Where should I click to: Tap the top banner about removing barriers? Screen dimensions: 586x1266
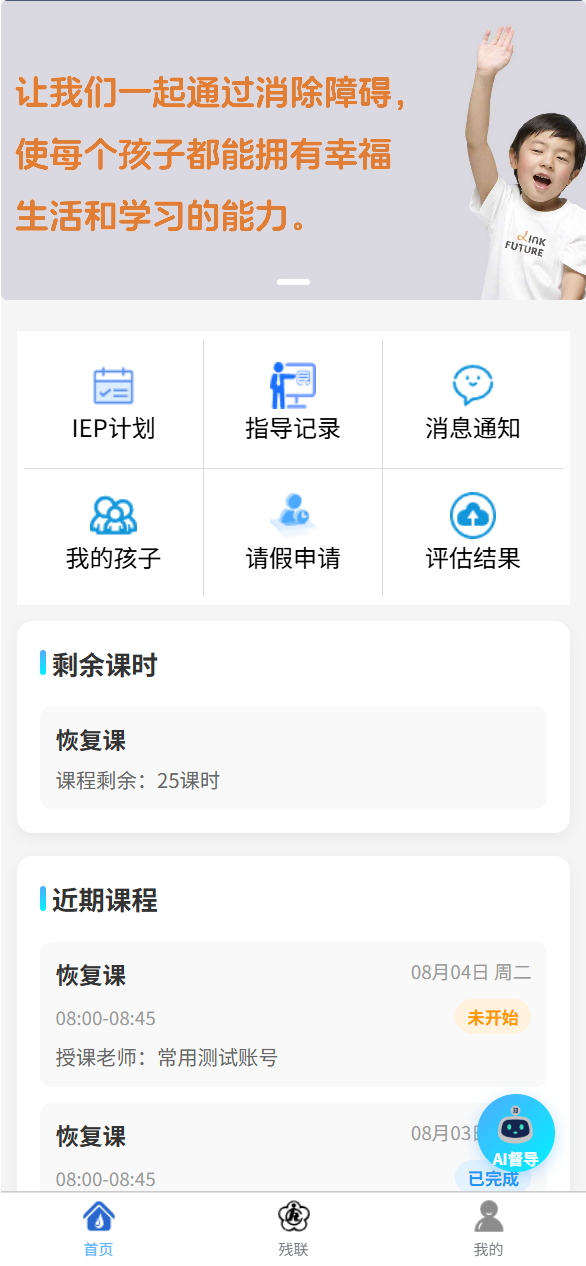coord(293,150)
